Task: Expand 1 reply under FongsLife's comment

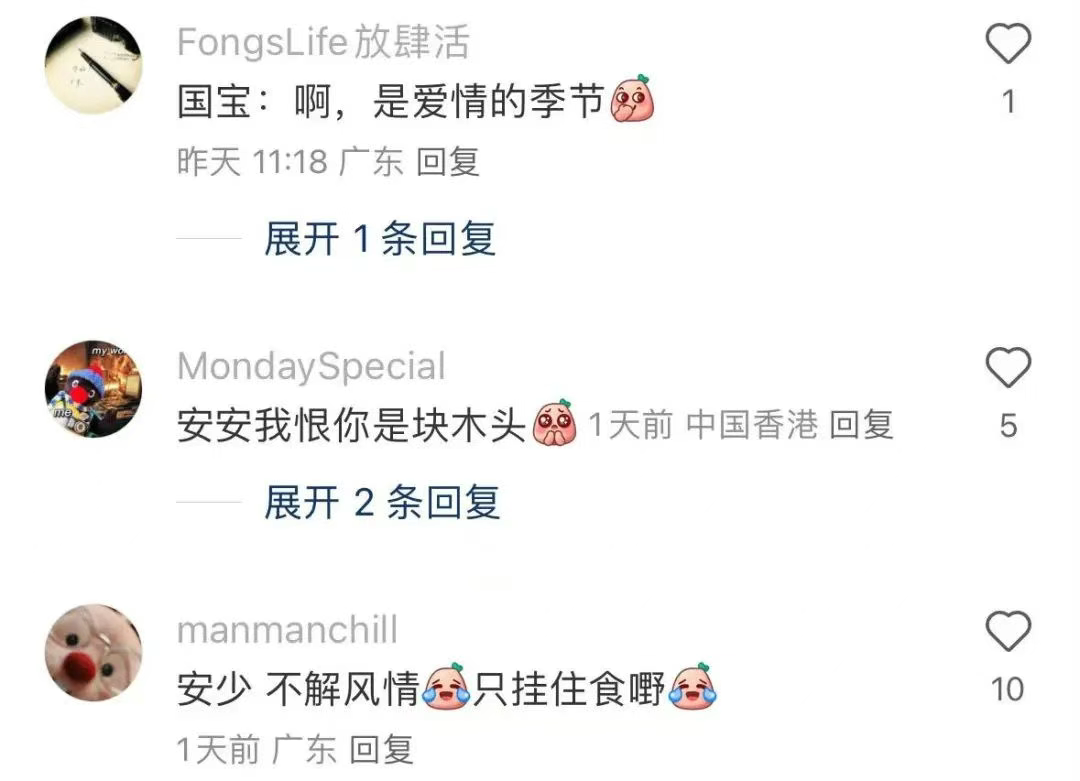Action: (x=379, y=239)
